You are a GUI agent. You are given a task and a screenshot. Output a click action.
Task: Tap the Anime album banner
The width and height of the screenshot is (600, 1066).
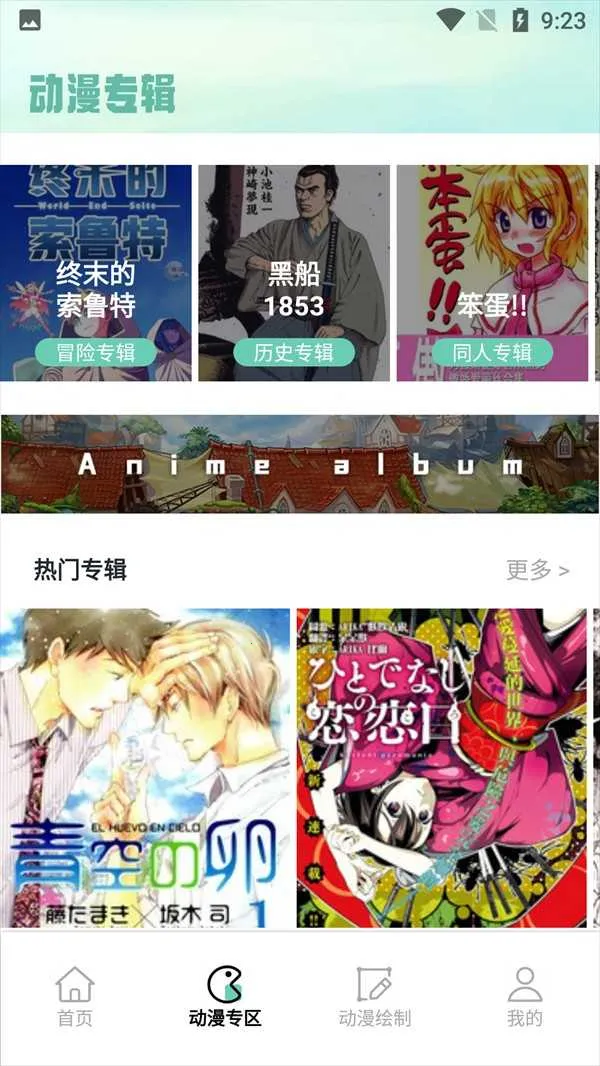(x=299, y=465)
